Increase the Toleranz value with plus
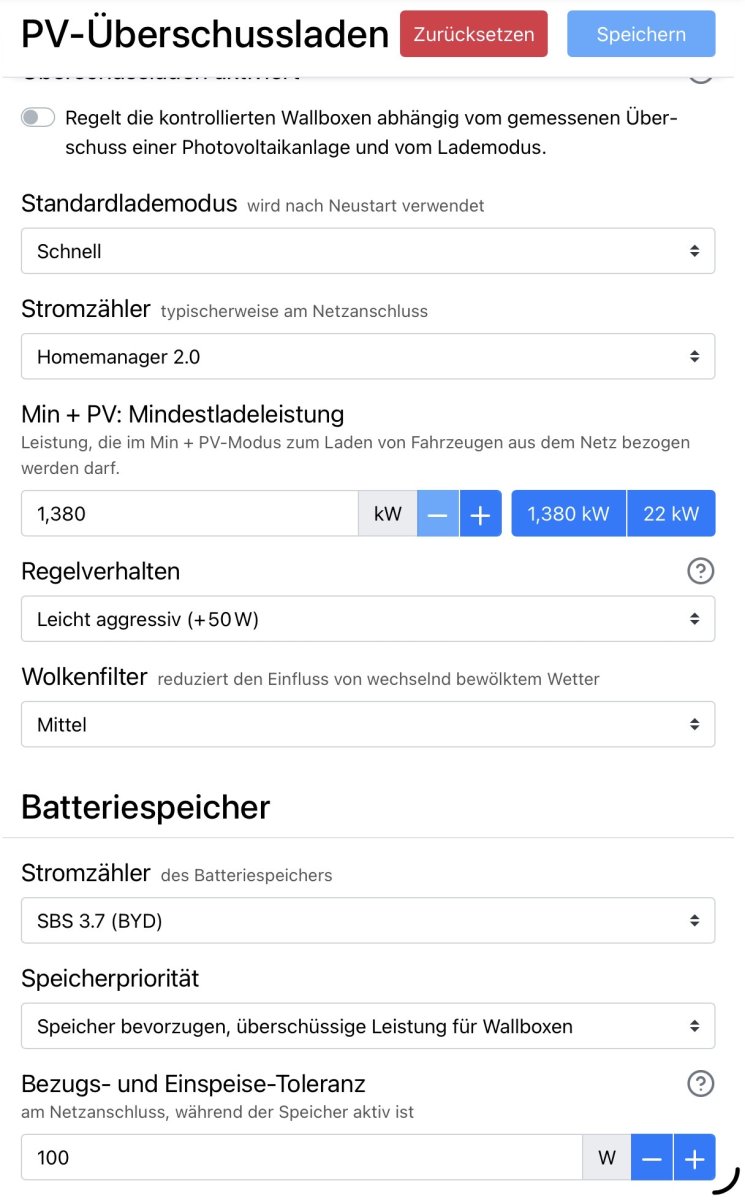Image resolution: width=745 pixels, height=1200 pixels. click(694, 1158)
